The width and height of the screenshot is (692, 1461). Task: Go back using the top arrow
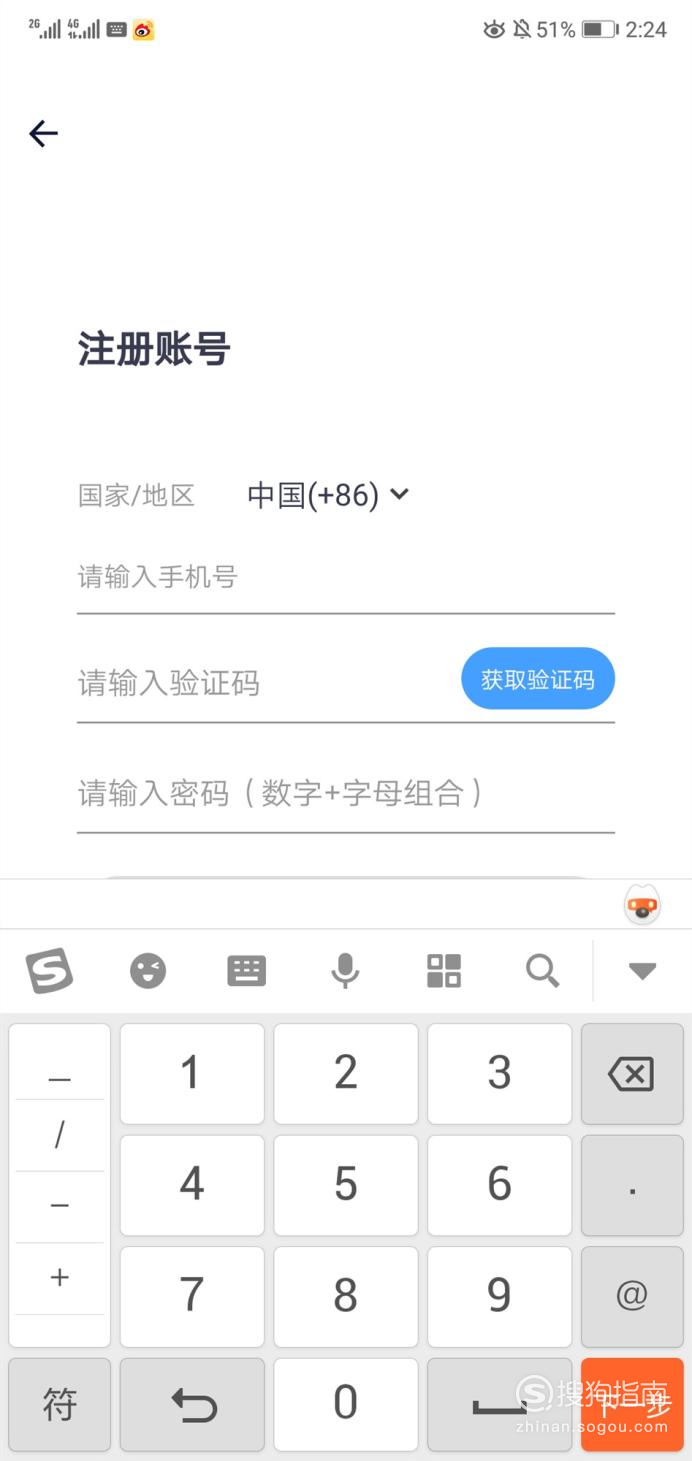(x=43, y=133)
